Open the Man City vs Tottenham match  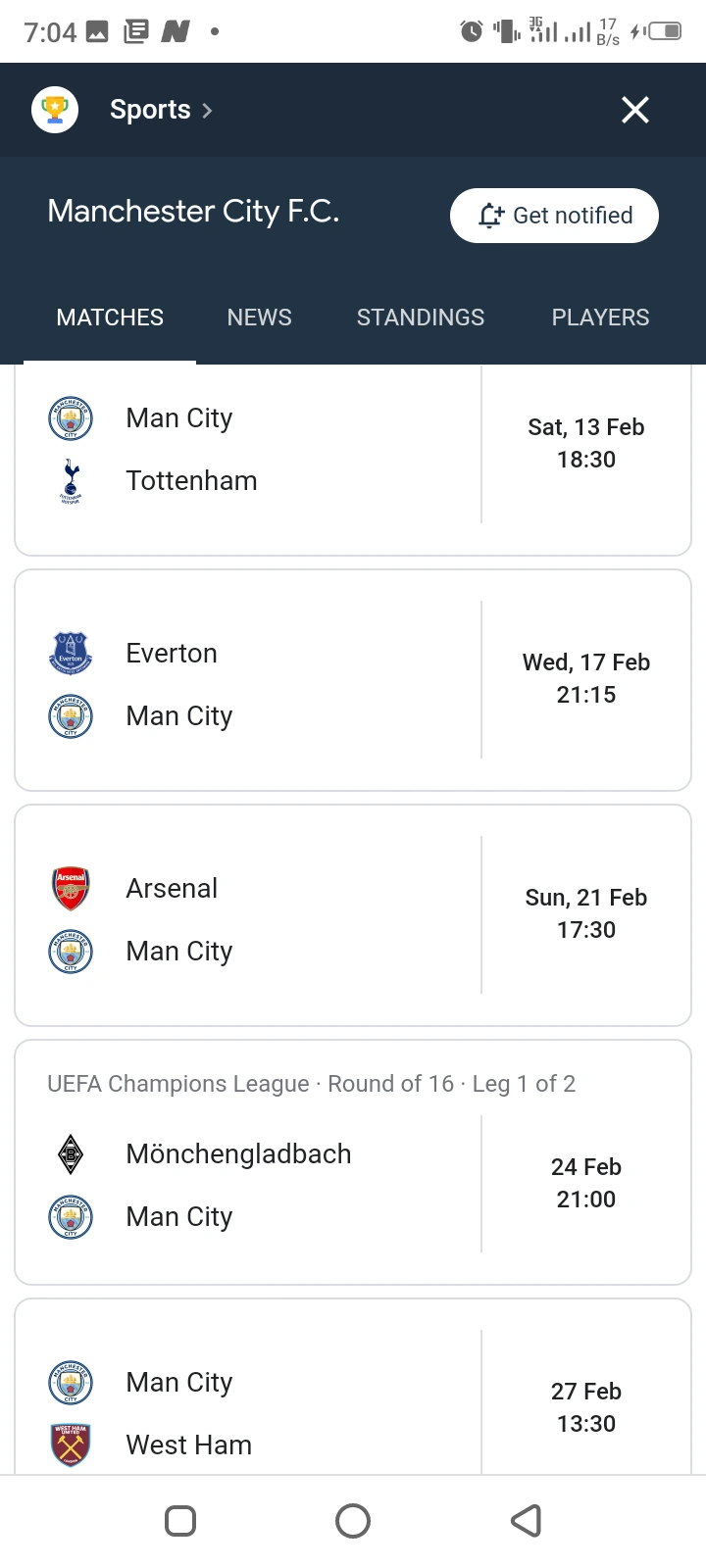(x=353, y=459)
